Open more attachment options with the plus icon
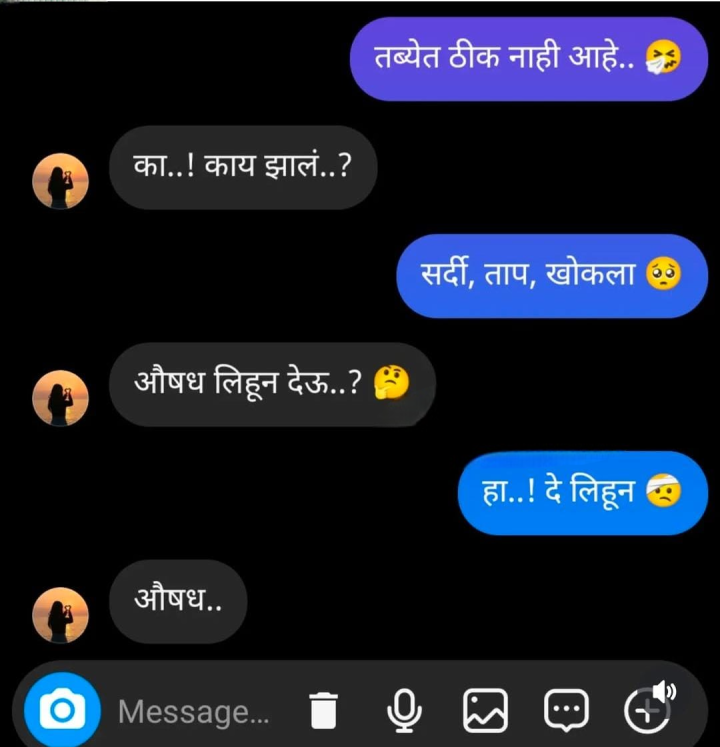The height and width of the screenshot is (747, 720). (645, 712)
